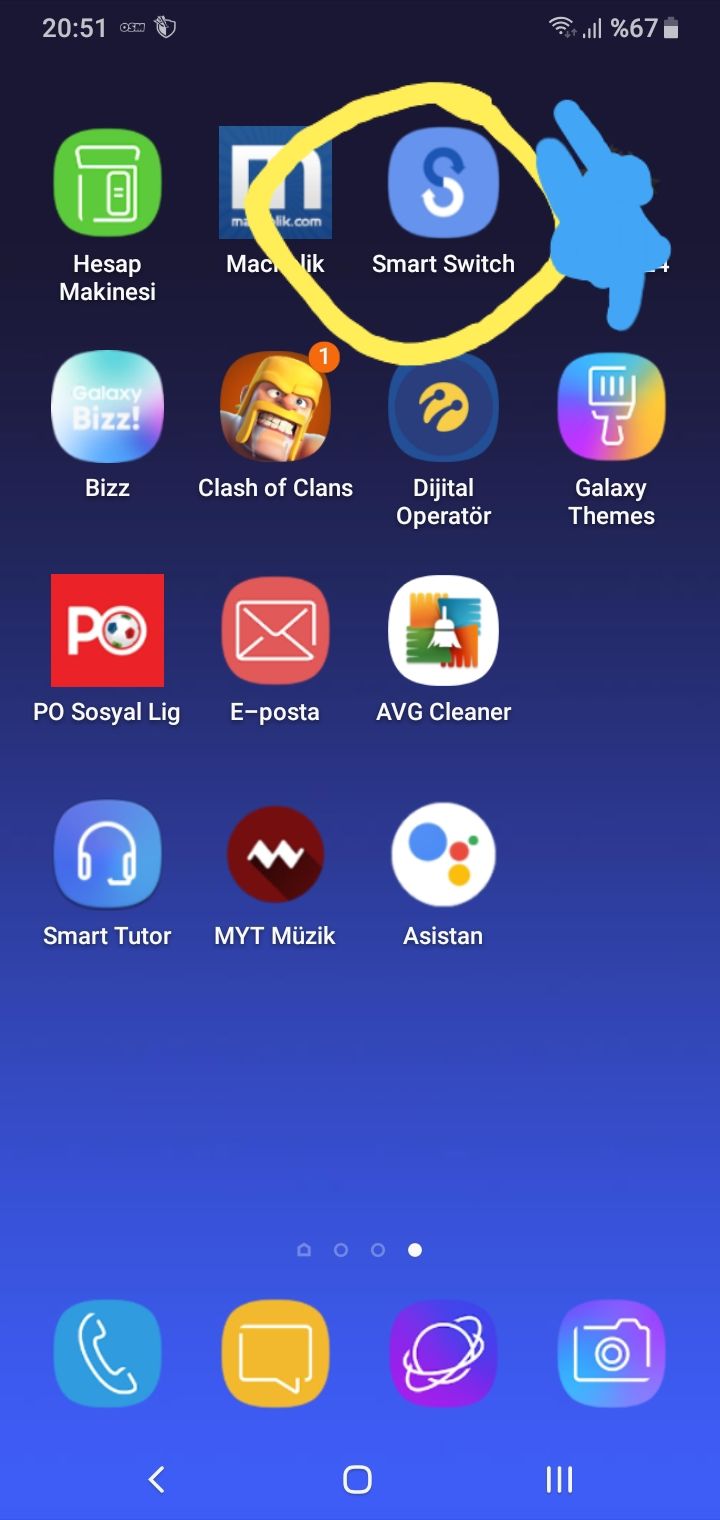Open MYT Müzik app
This screenshot has height=1520, width=720.
[x=275, y=855]
